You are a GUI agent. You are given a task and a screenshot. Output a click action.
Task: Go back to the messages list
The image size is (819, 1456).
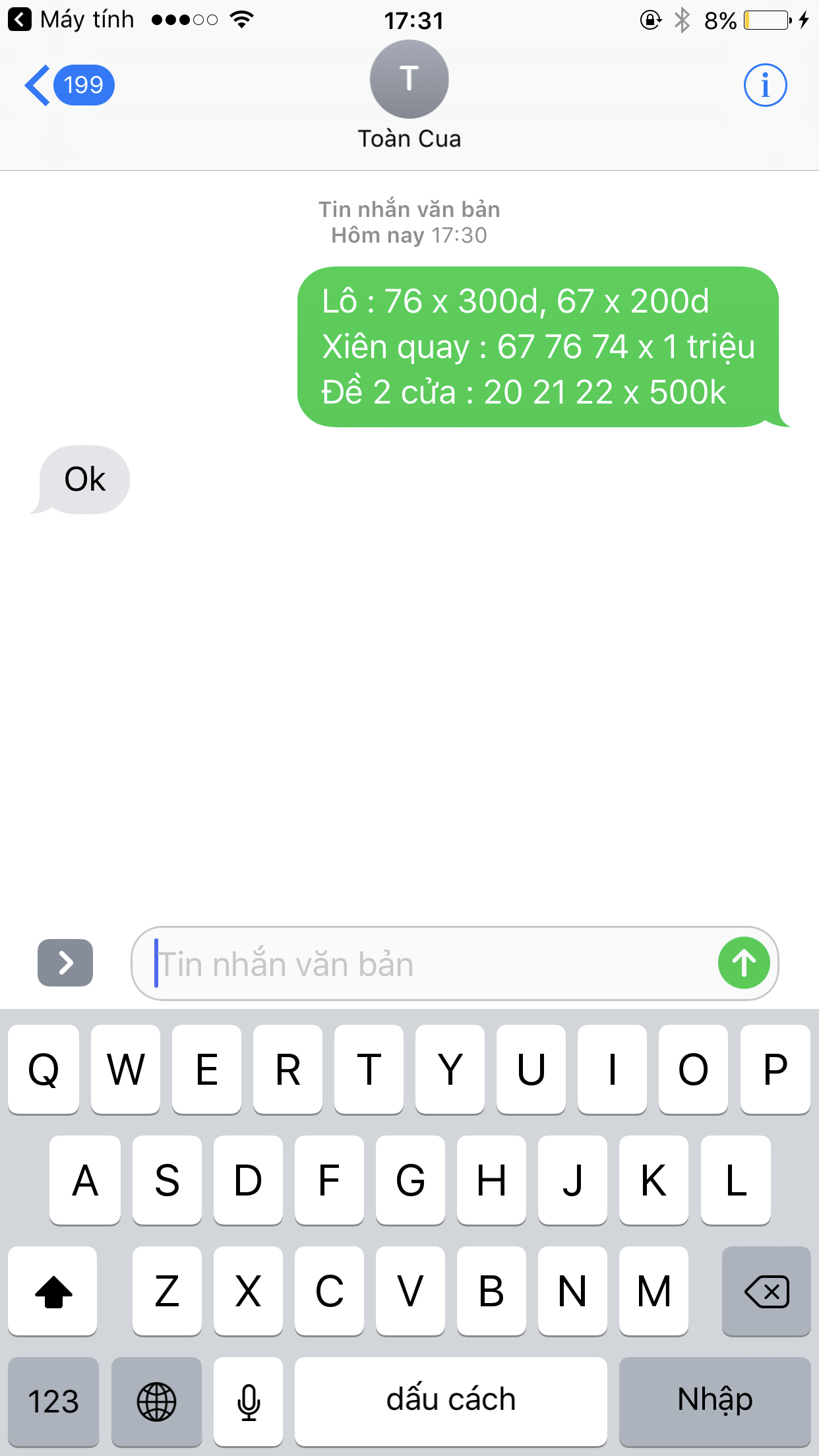pyautogui.click(x=69, y=85)
